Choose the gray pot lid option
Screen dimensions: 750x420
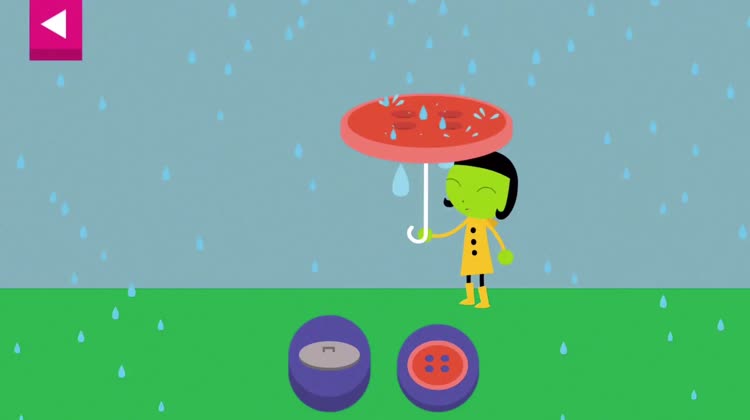pos(329,357)
